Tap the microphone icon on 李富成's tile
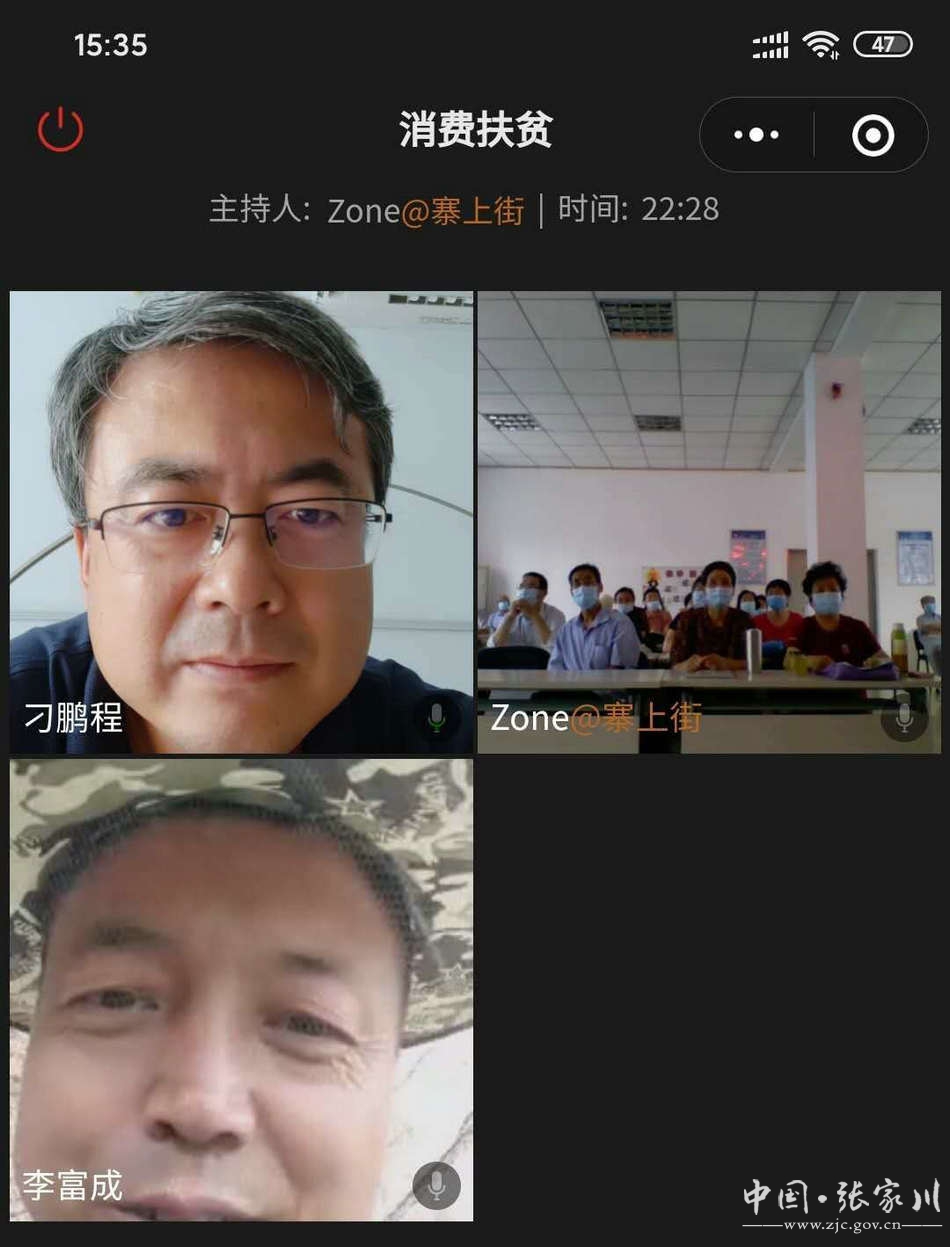Screen dimensions: 950x1247 click(x=436, y=1185)
